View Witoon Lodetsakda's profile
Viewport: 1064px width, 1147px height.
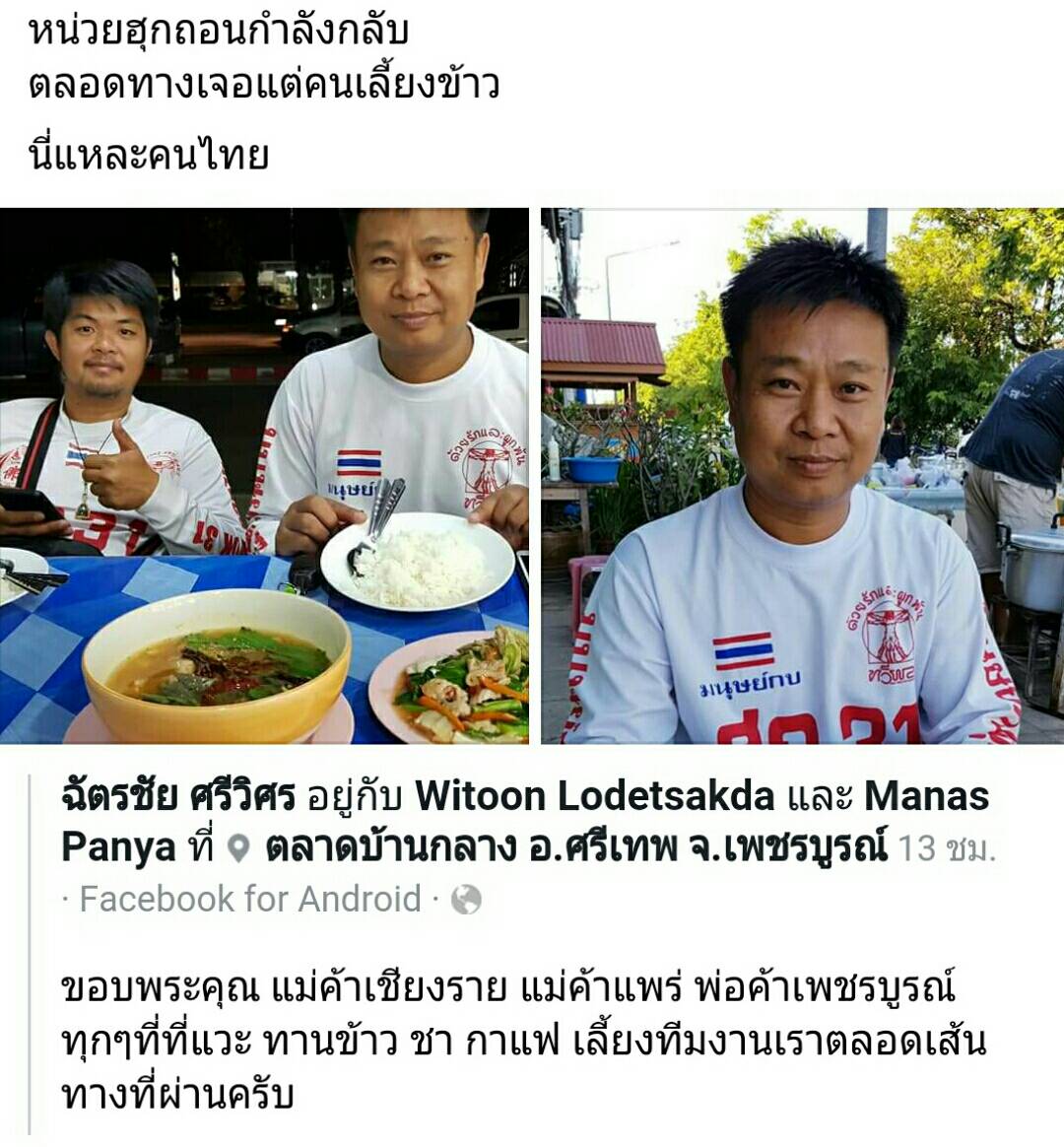[x=594, y=796]
